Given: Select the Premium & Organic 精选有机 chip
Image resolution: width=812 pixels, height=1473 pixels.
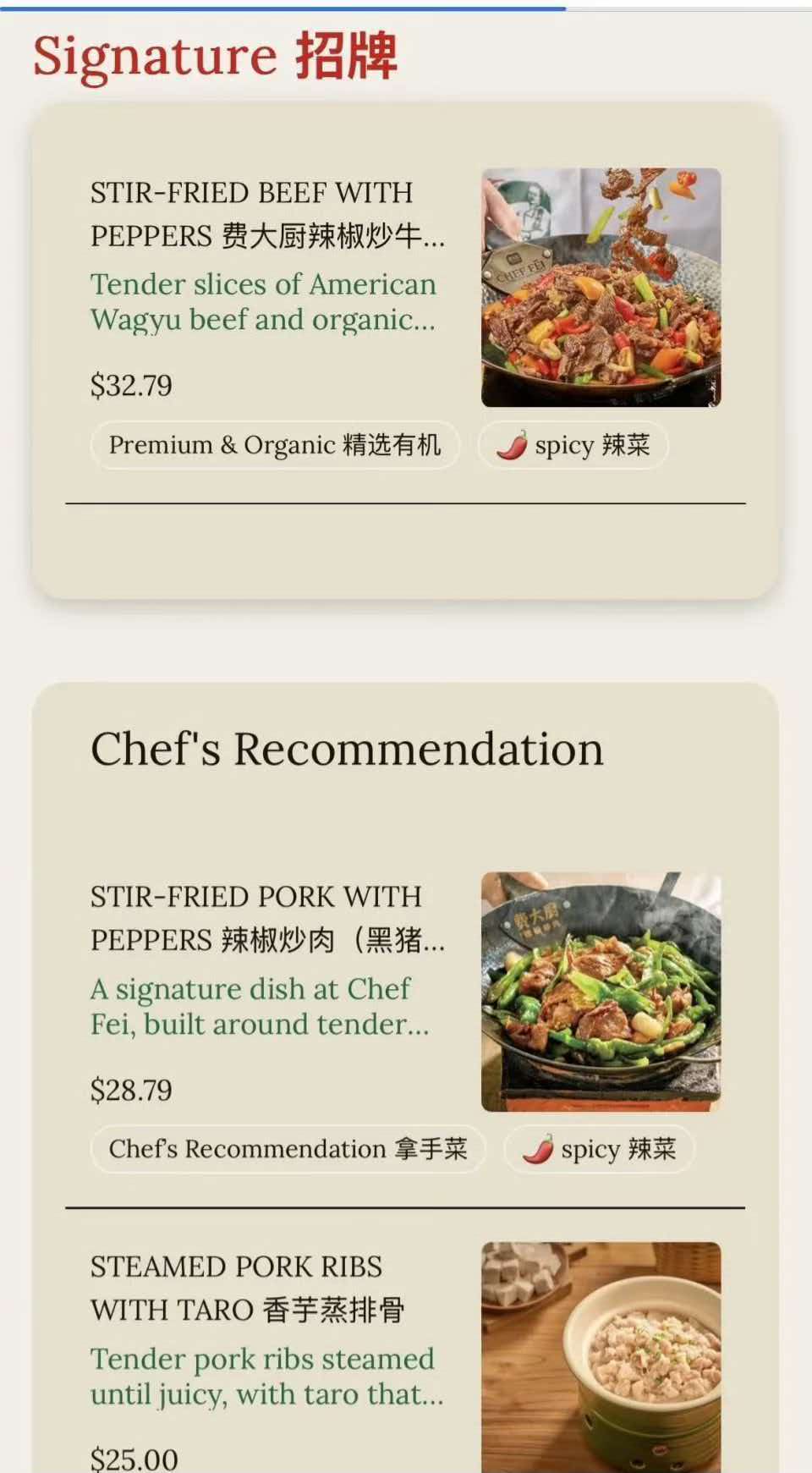Looking at the screenshot, I should tap(275, 445).
